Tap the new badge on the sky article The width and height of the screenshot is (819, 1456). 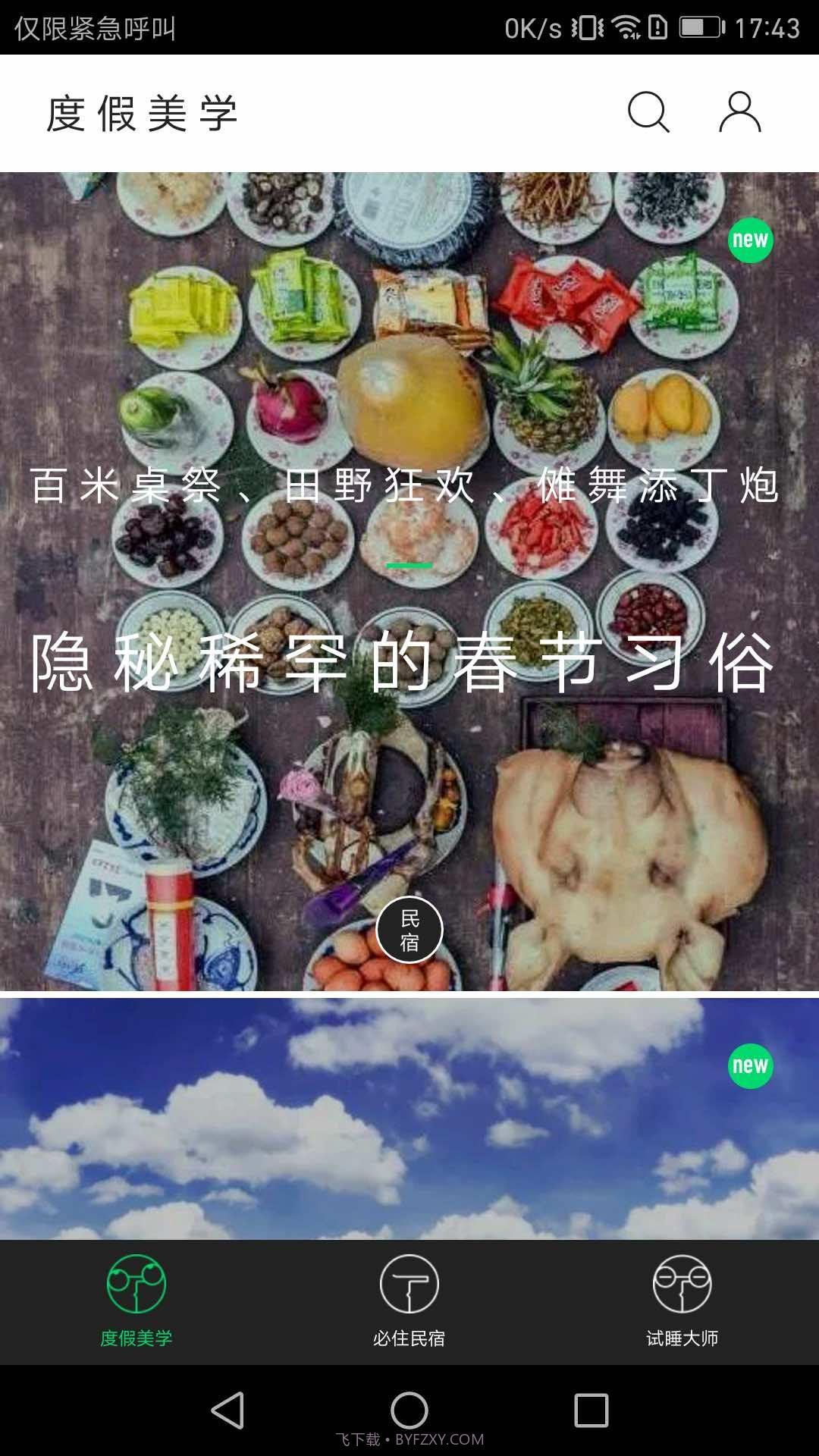tap(749, 1065)
